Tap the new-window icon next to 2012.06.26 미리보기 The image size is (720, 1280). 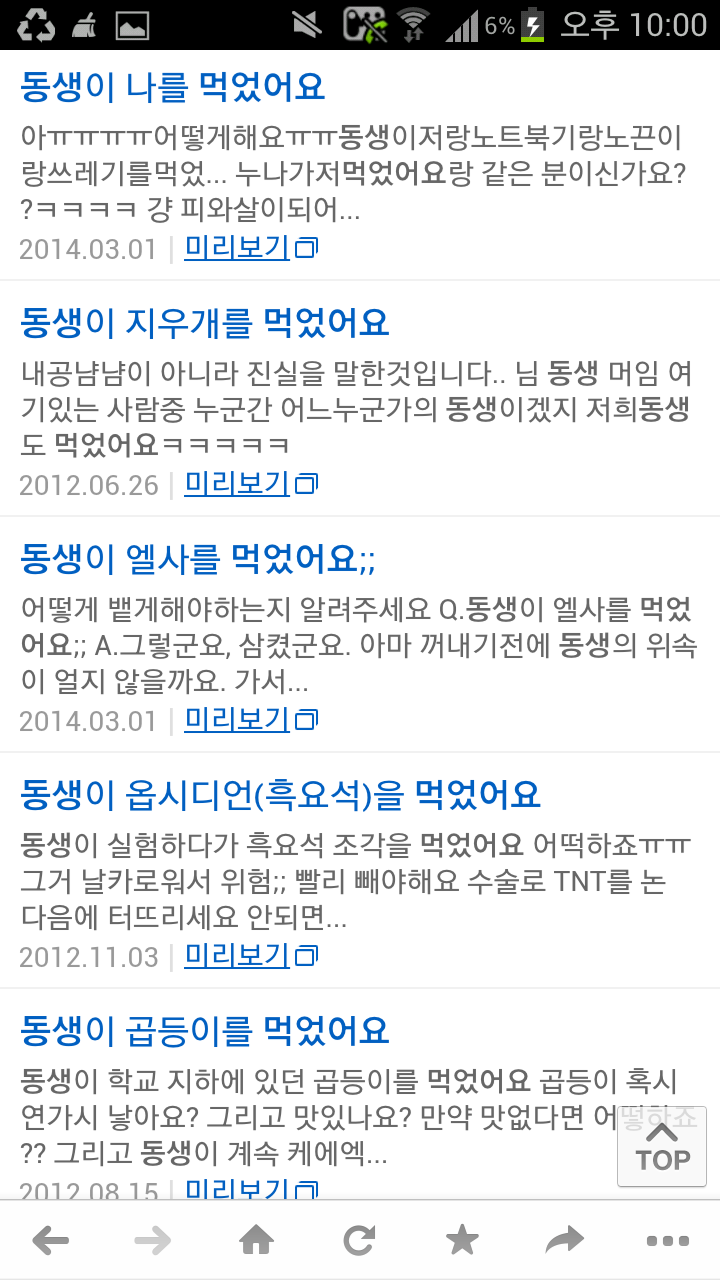pos(305,481)
